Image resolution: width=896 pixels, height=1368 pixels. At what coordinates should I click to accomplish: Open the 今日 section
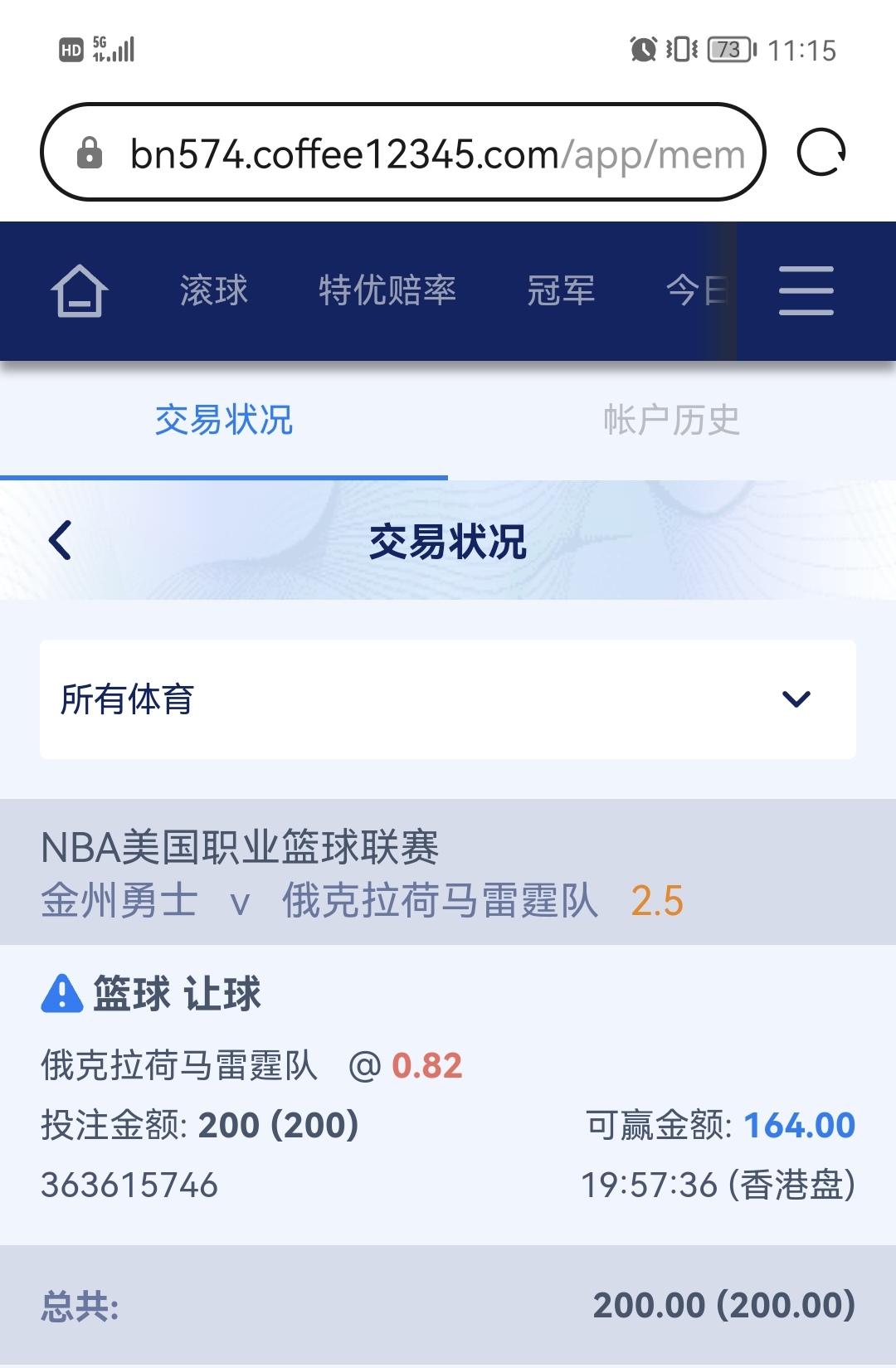[695, 291]
